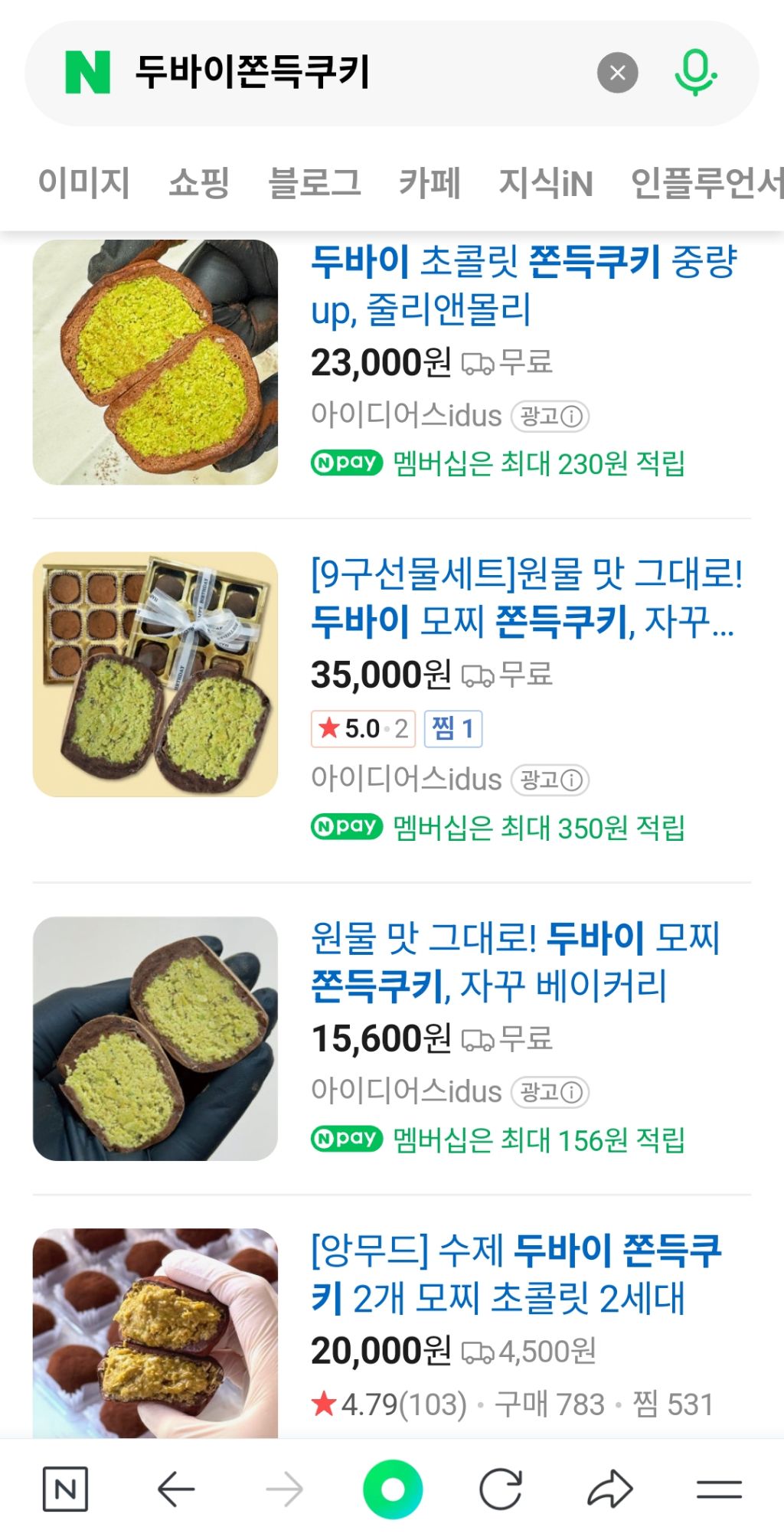View the 23,000원 cookie product photo
The width and height of the screenshot is (784, 1540).
tap(155, 362)
